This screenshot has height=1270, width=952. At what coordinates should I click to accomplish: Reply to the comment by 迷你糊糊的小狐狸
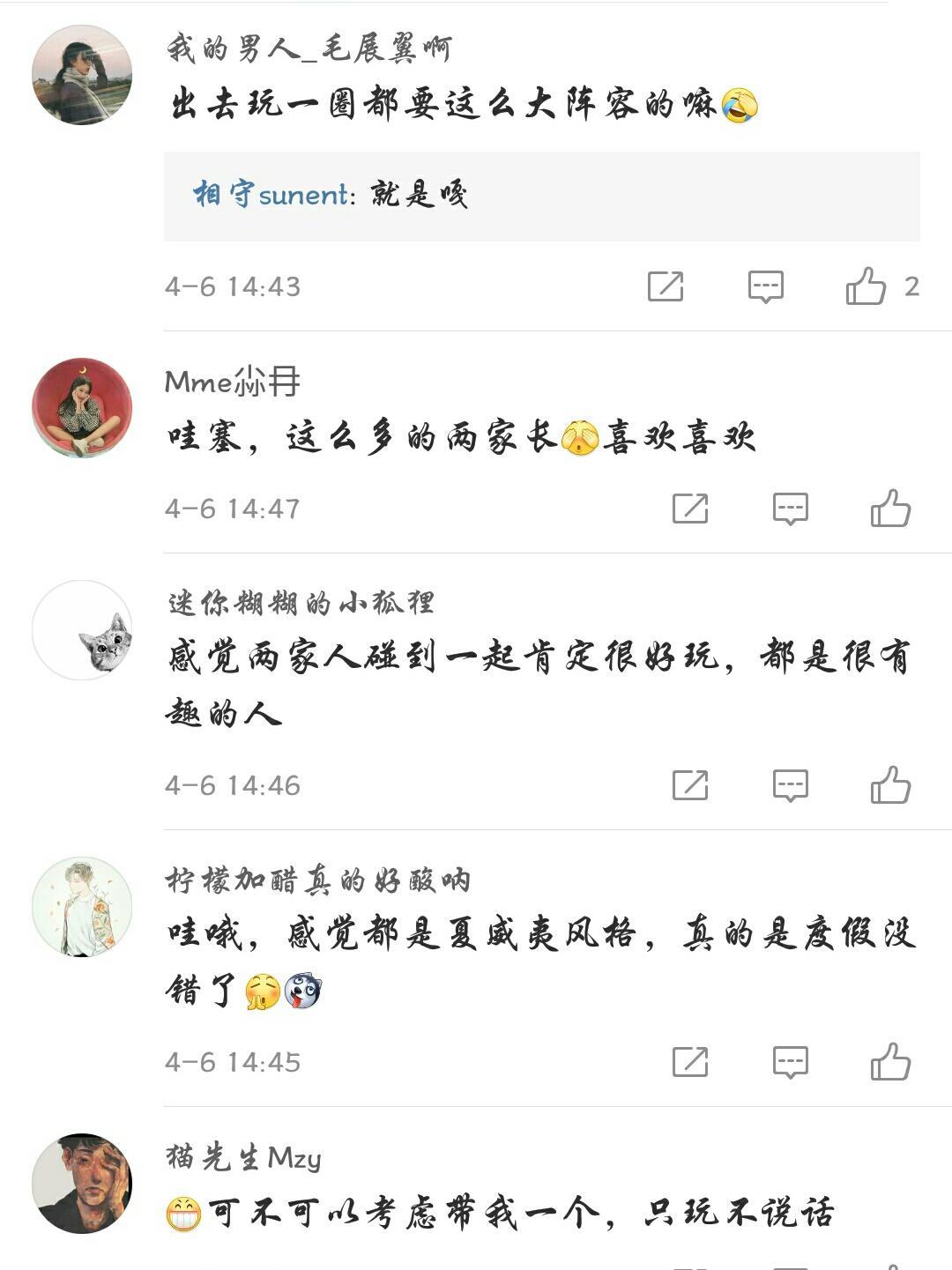tap(790, 785)
